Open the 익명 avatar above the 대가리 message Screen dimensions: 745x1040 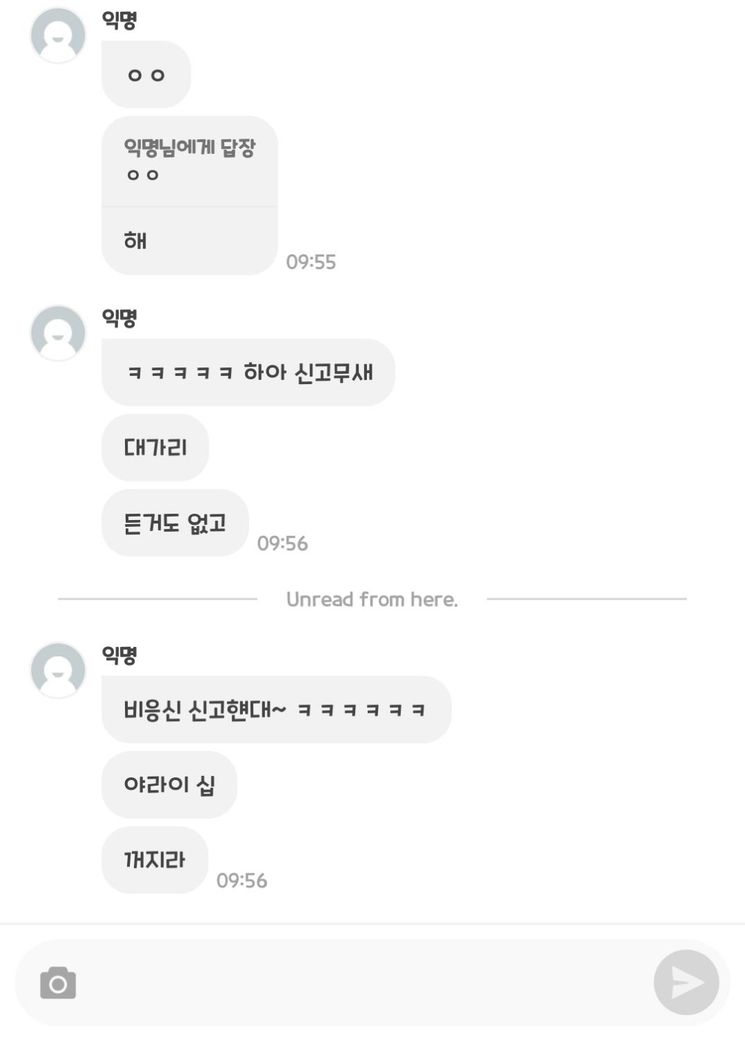coord(58,333)
